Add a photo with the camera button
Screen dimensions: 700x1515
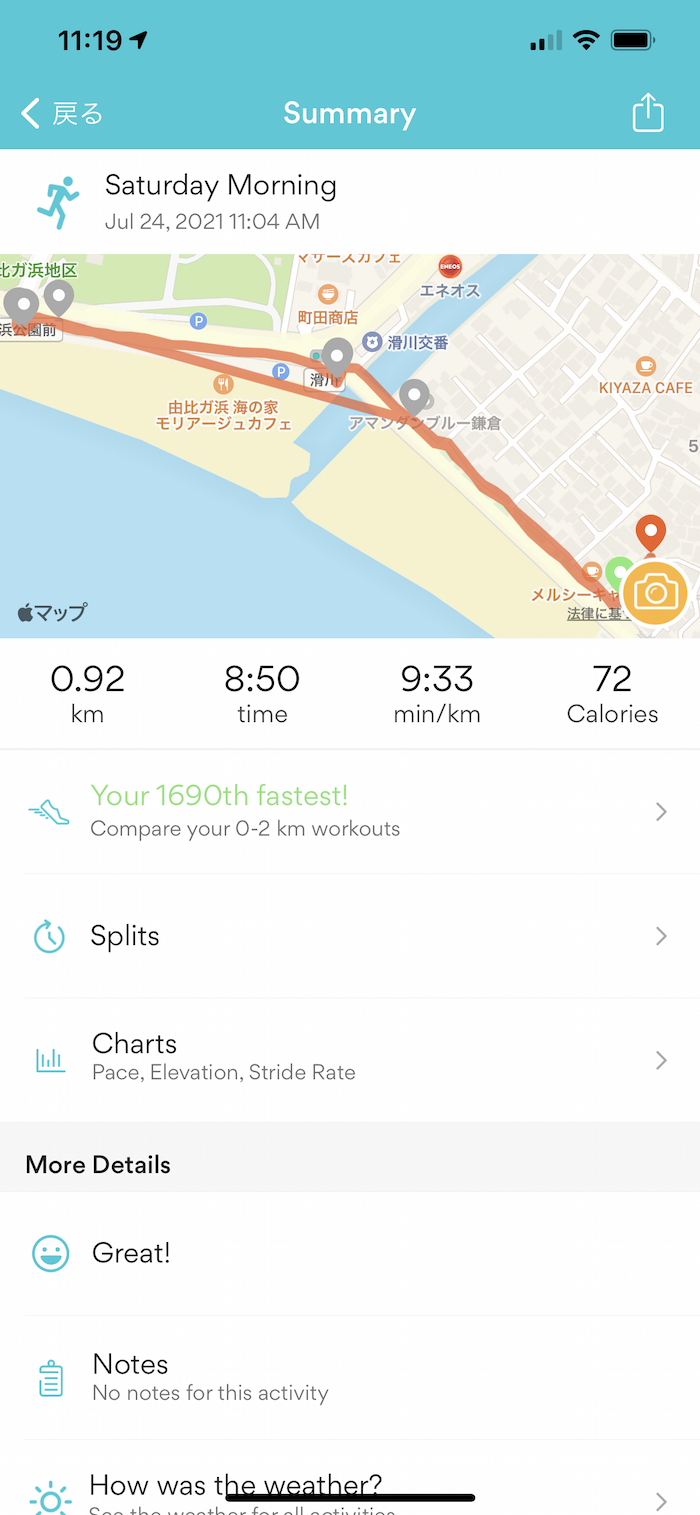pyautogui.click(x=654, y=593)
